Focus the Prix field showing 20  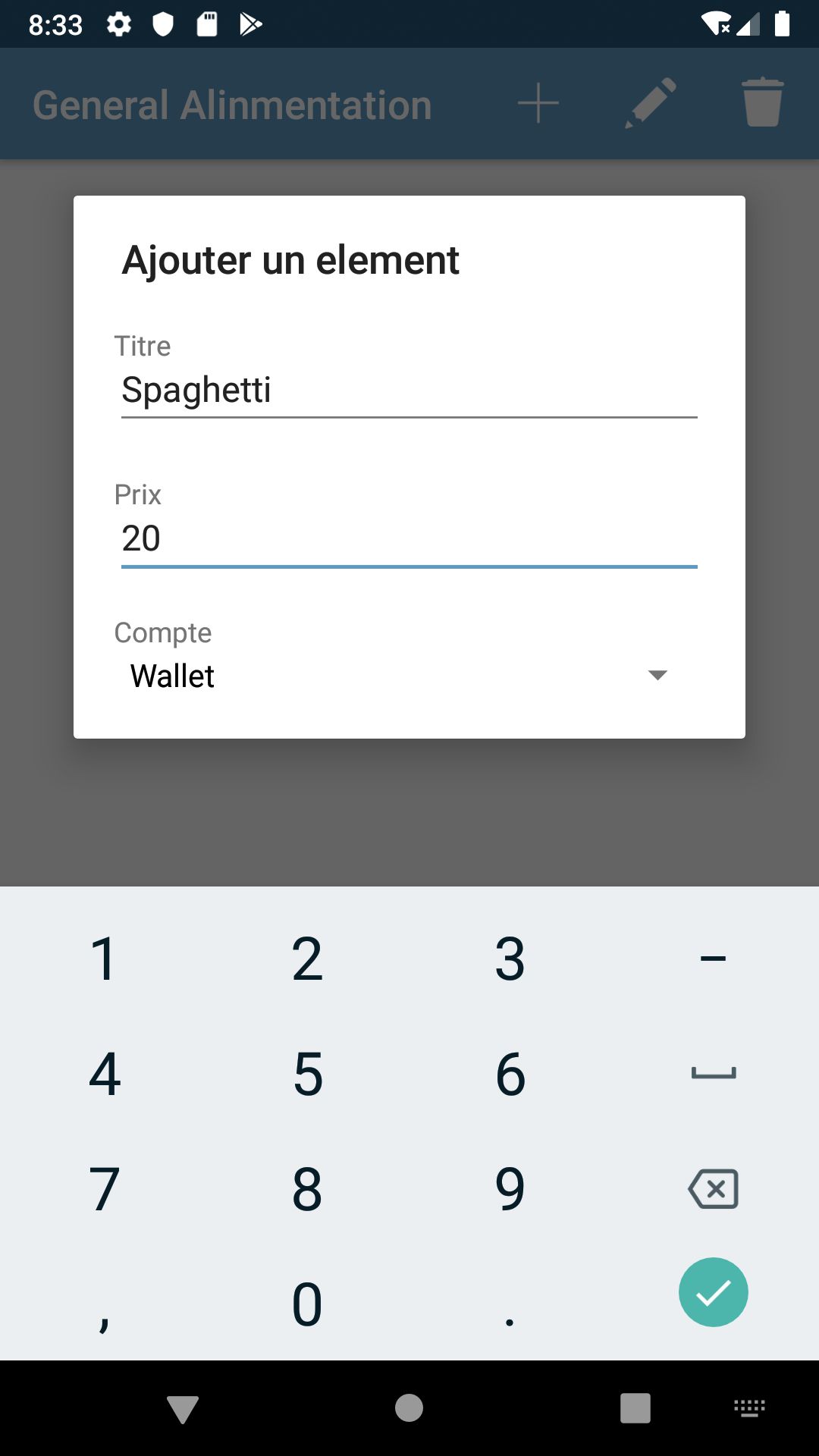pyautogui.click(x=408, y=538)
